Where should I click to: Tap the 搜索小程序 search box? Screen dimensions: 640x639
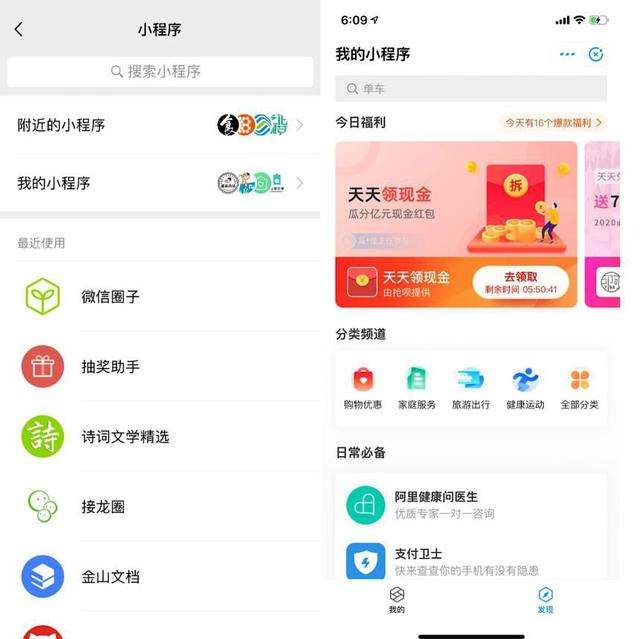[160, 72]
